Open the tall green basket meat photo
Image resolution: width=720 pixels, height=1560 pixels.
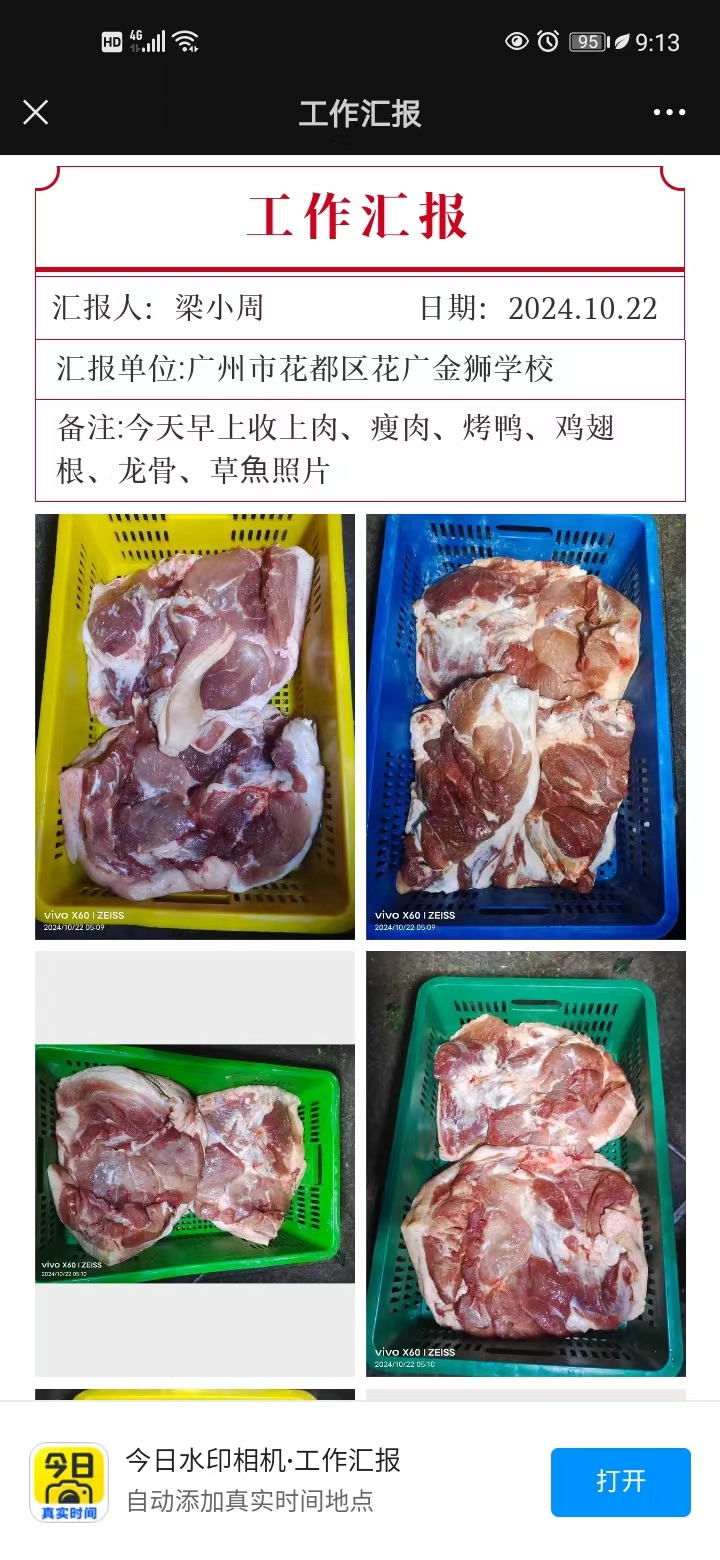pyautogui.click(x=526, y=1163)
